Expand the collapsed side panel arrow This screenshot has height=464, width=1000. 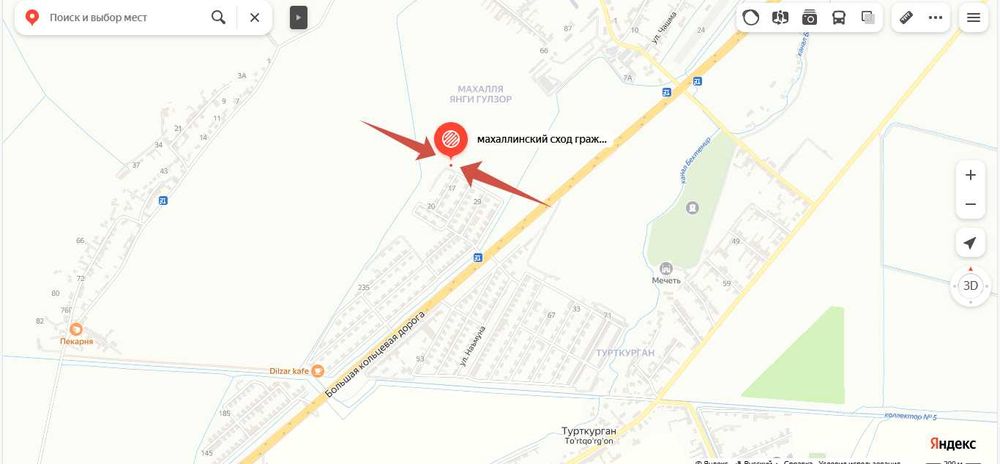(298, 17)
